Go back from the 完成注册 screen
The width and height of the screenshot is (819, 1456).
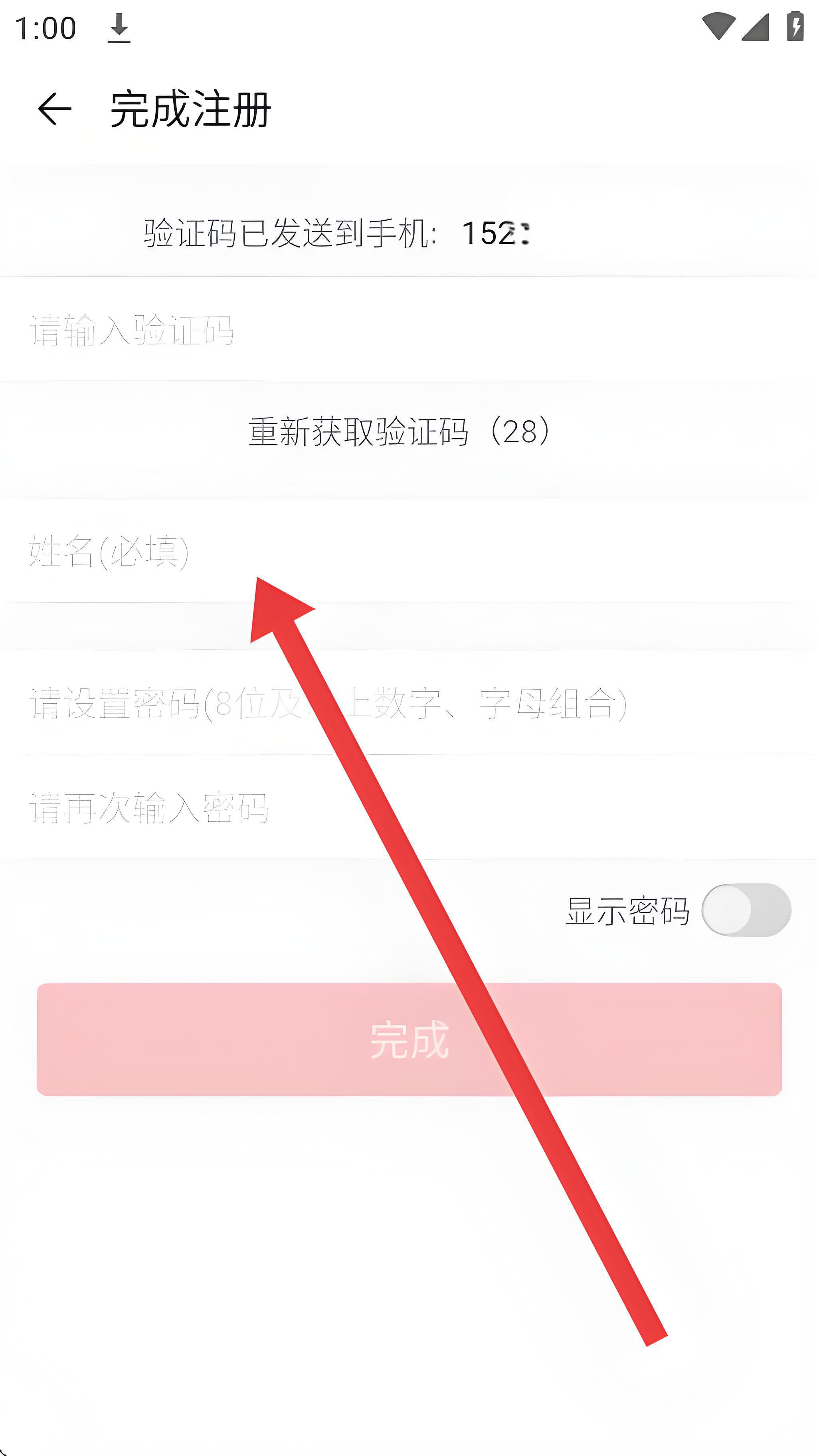55,109
